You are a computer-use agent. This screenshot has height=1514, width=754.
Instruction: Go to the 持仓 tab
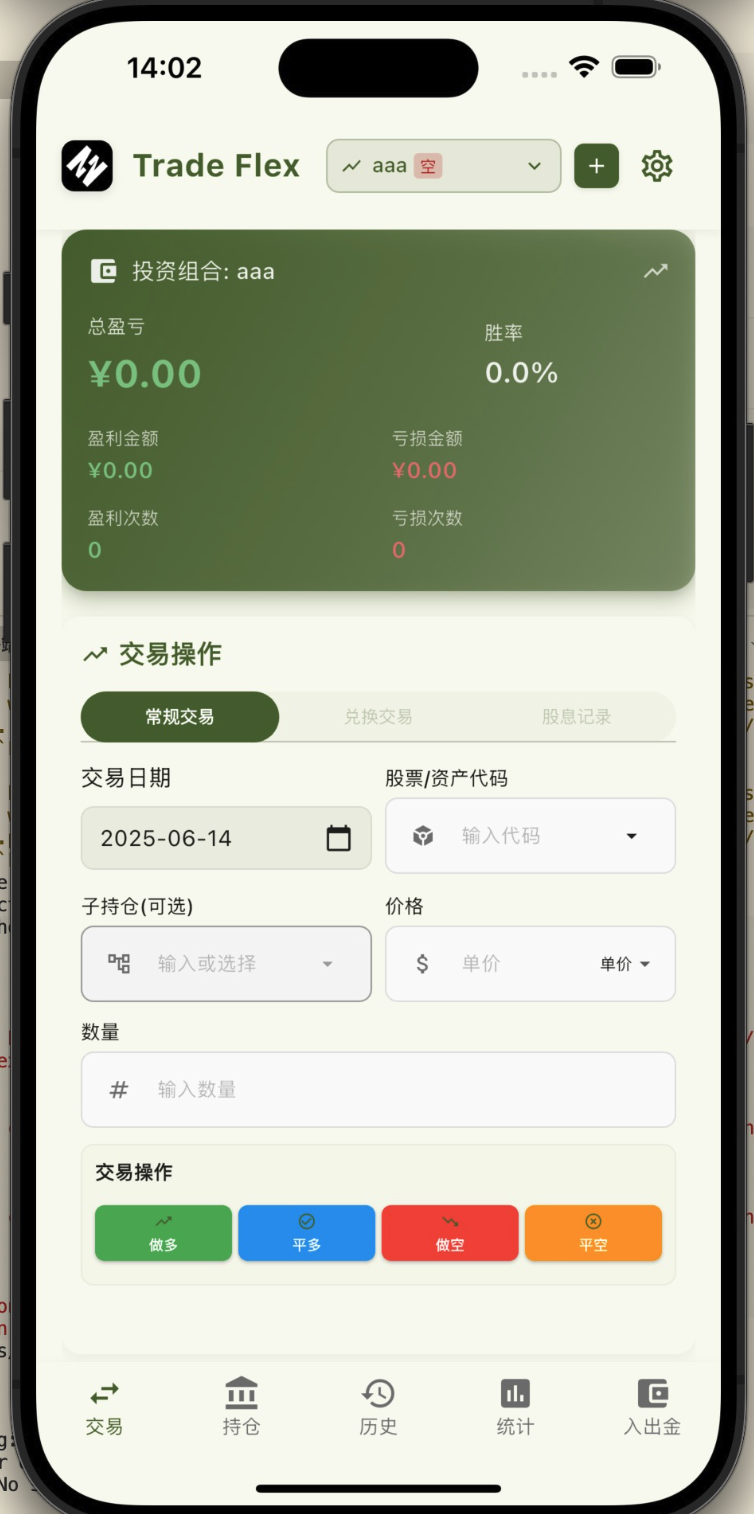coord(241,1407)
